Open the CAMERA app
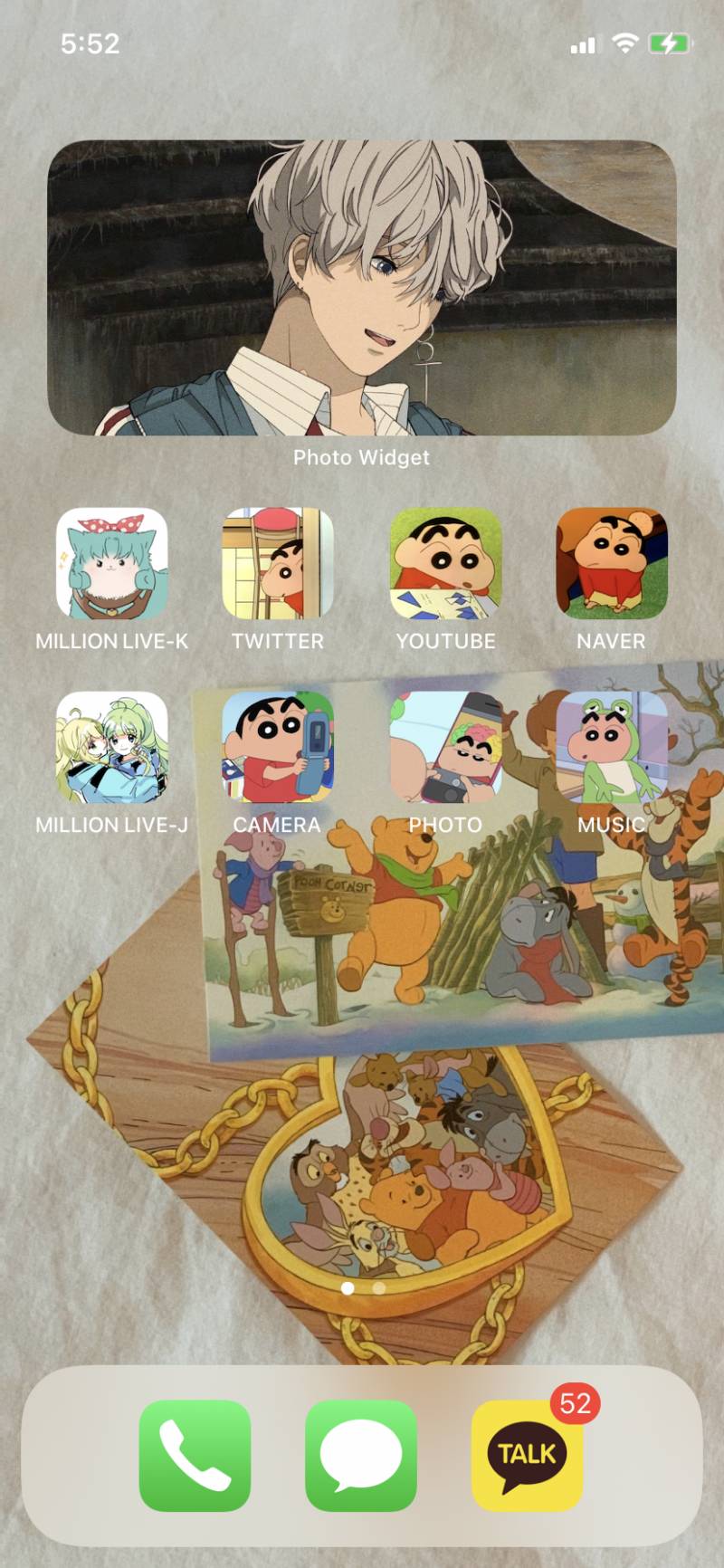This screenshot has height=1568, width=724. coord(278,748)
